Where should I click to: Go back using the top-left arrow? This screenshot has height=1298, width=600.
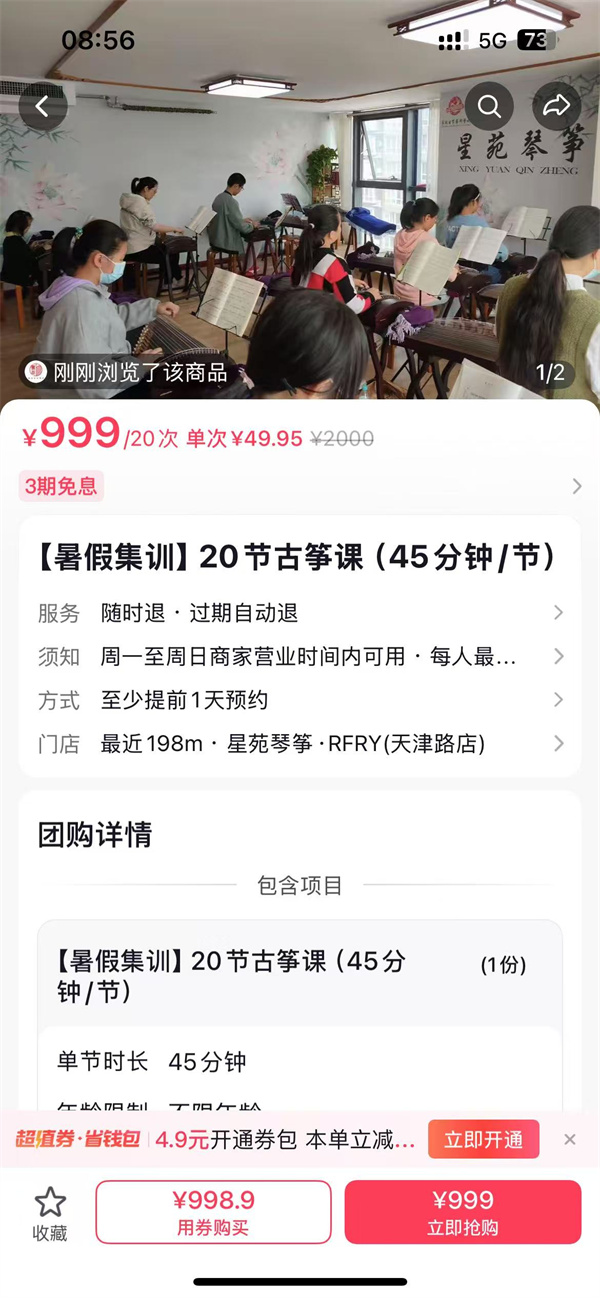[43, 106]
